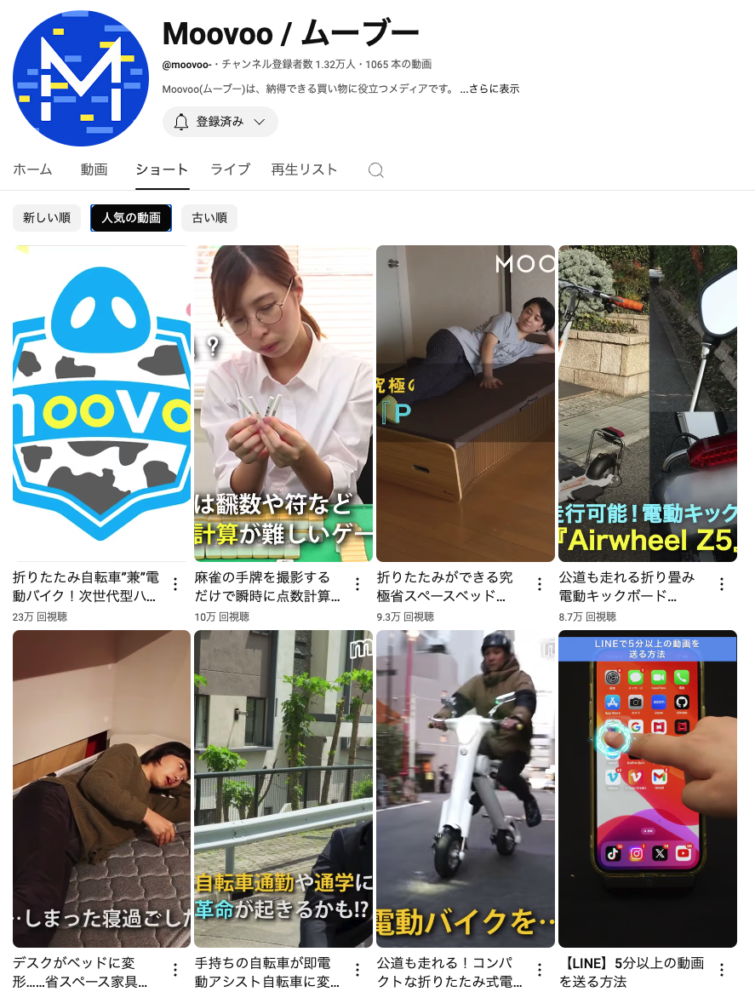Image resolution: width=755 pixels, height=992 pixels.
Task: Open the デスクがベッドに変形 short
Action: pyautogui.click(x=101, y=788)
